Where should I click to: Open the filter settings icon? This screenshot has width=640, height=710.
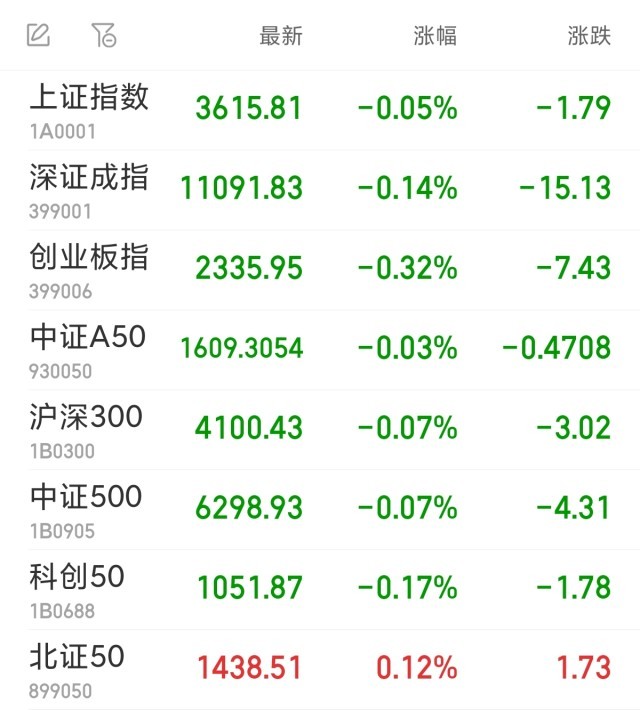coord(103,36)
